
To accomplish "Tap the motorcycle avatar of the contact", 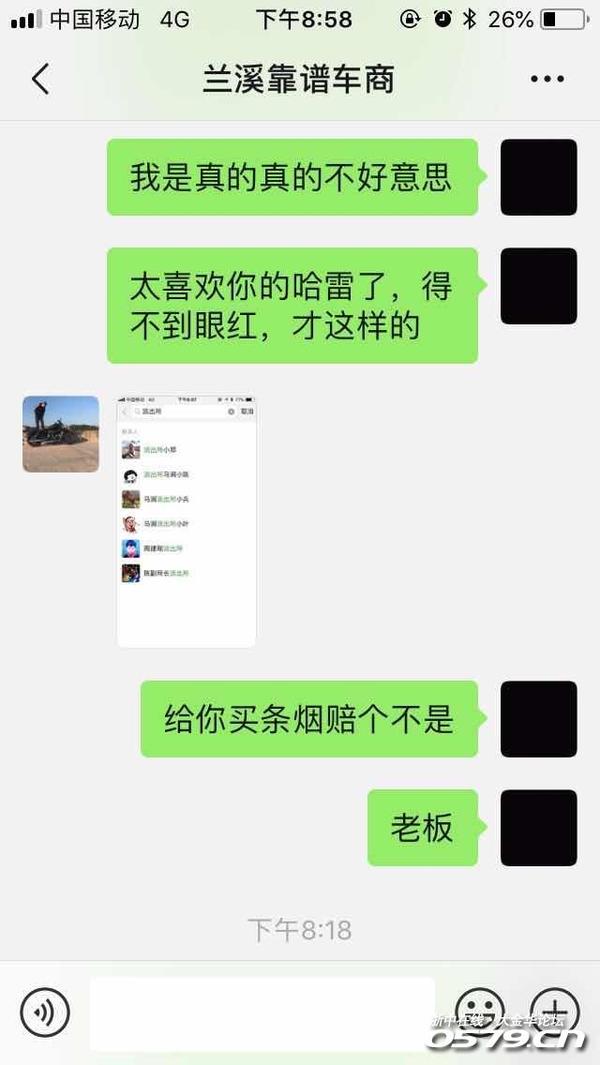I will 61,433.
